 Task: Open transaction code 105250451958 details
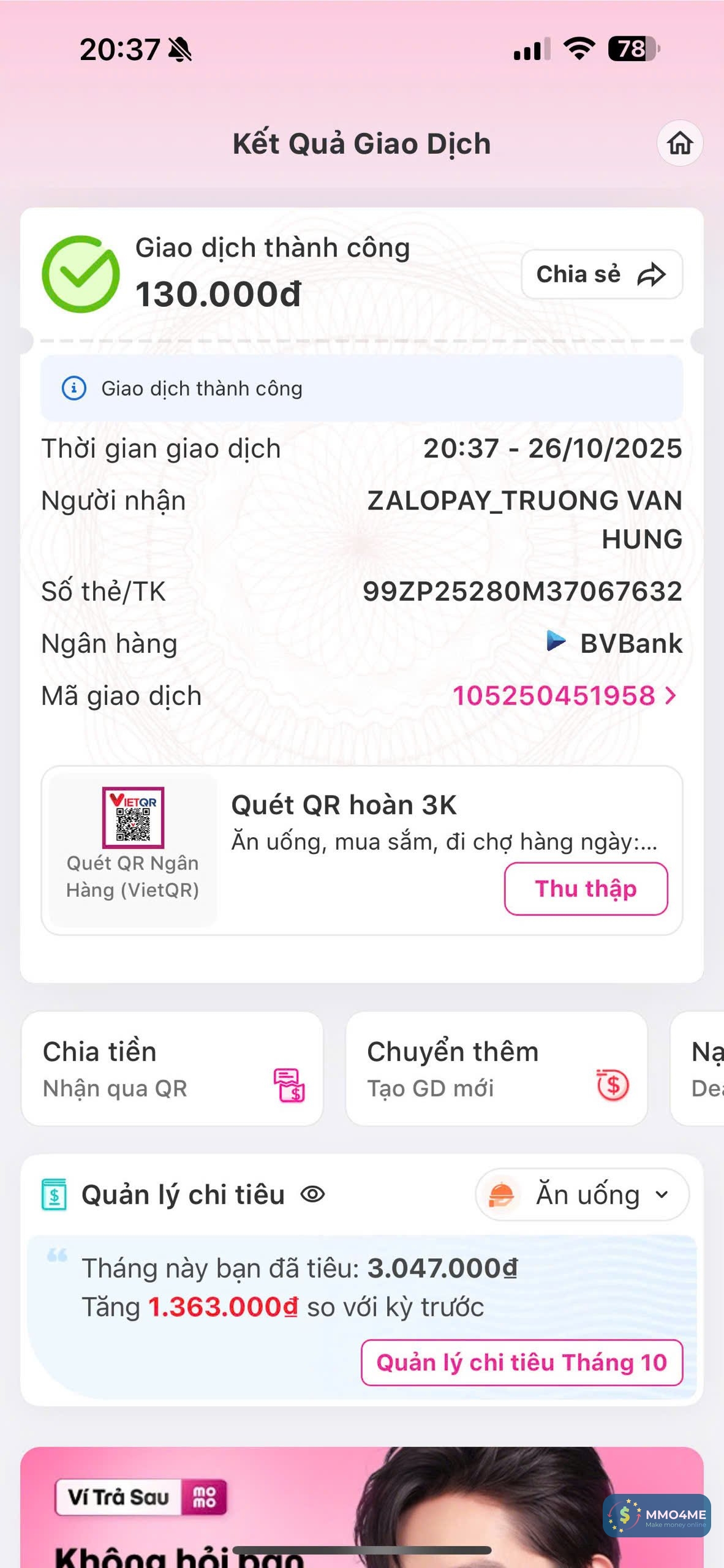tap(564, 696)
